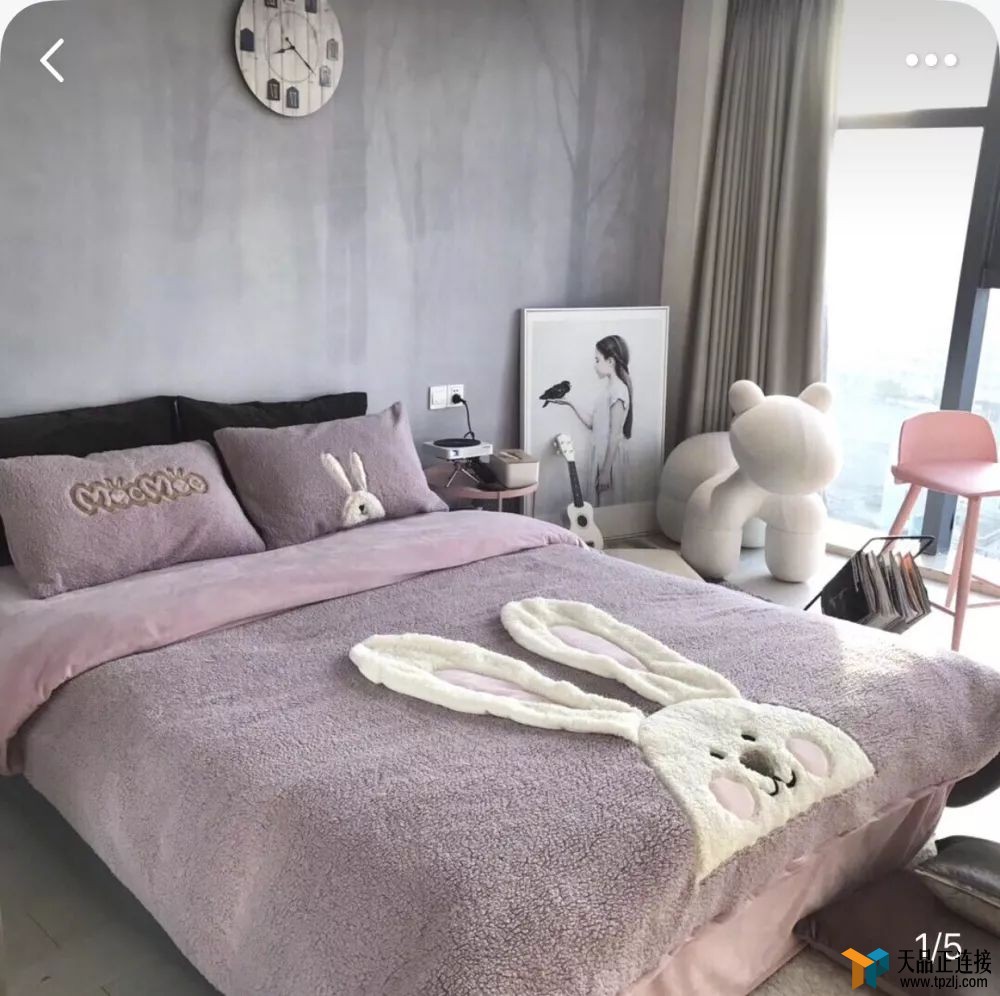Go back using the top-left arrow
This screenshot has width=1000, height=996.
(52, 61)
